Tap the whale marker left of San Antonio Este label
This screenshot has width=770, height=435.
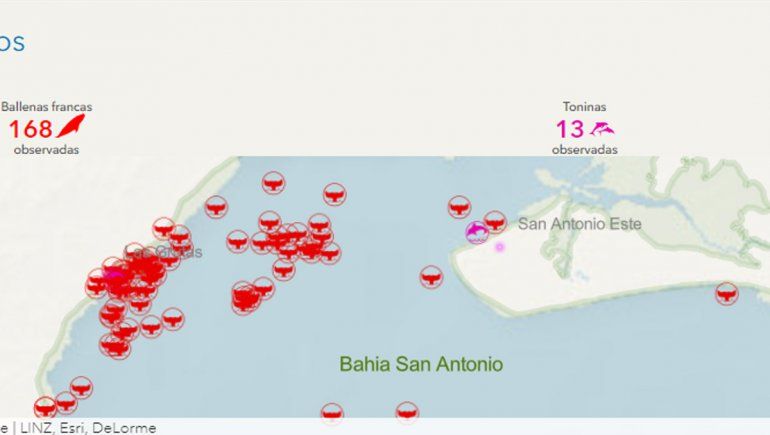click(495, 221)
